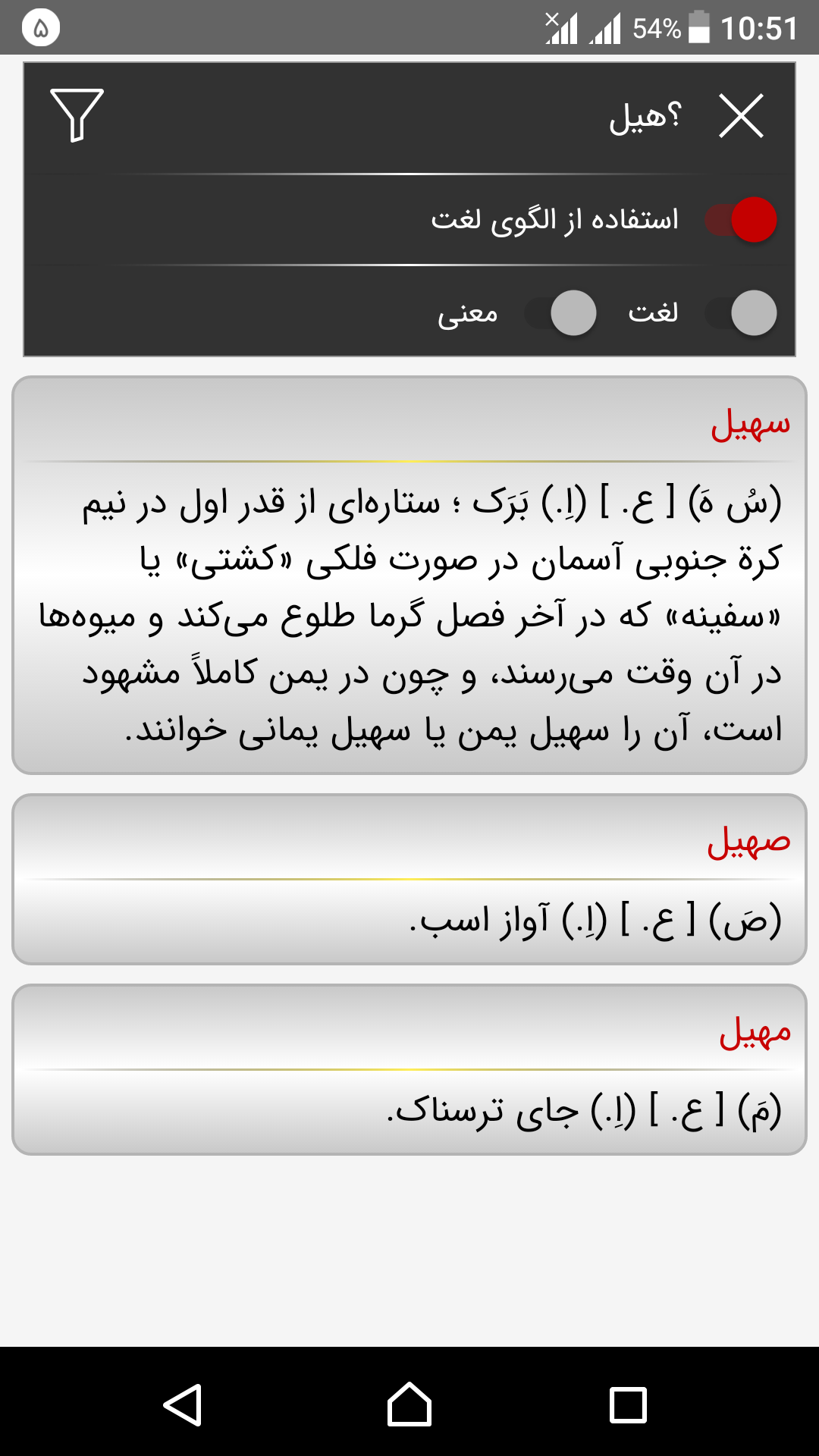Viewport: 819px width, 1456px height.
Task: Open the مهیل dictionary entry
Action: point(409,1069)
